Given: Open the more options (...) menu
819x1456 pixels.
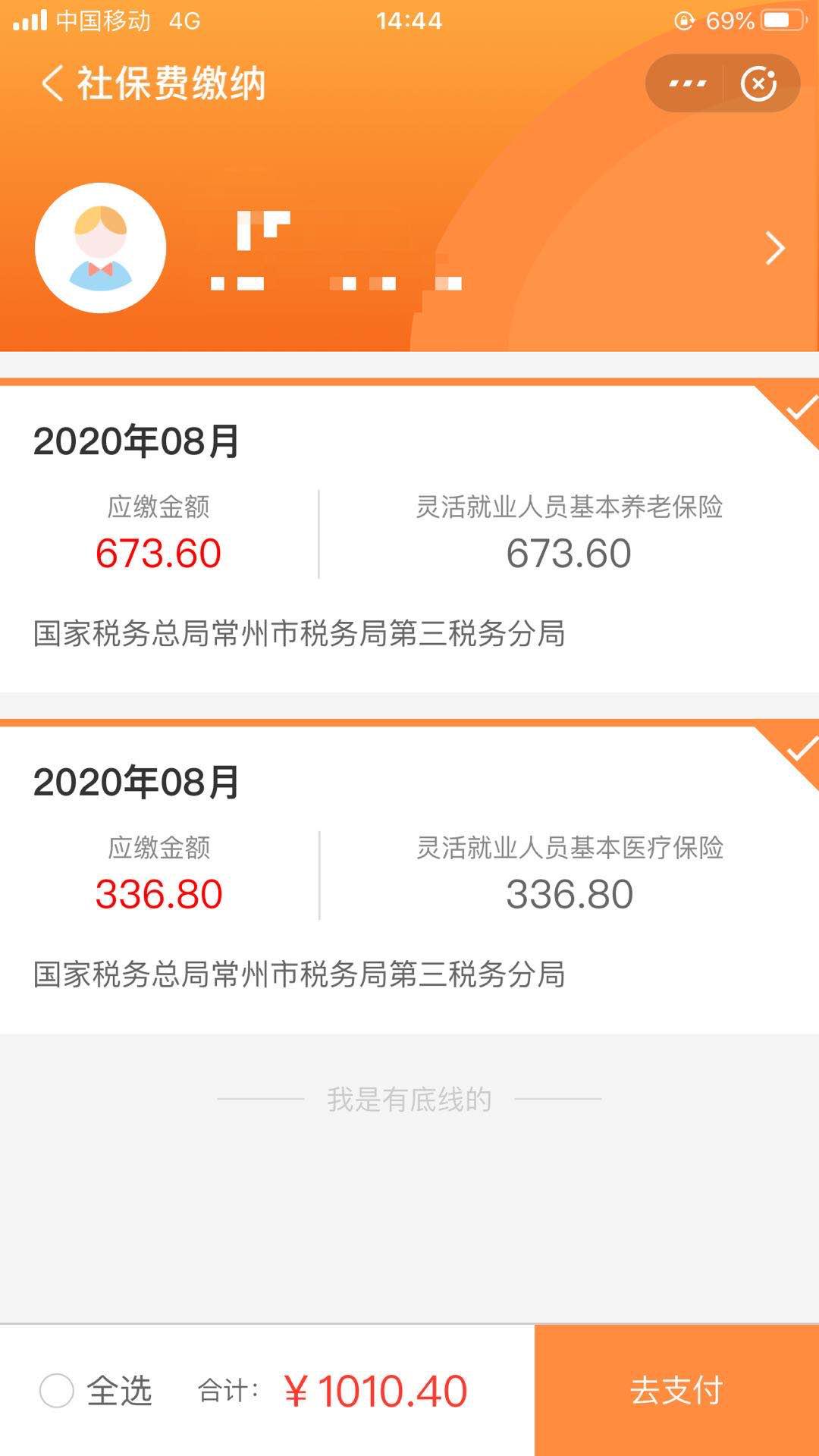Looking at the screenshot, I should pos(686,83).
